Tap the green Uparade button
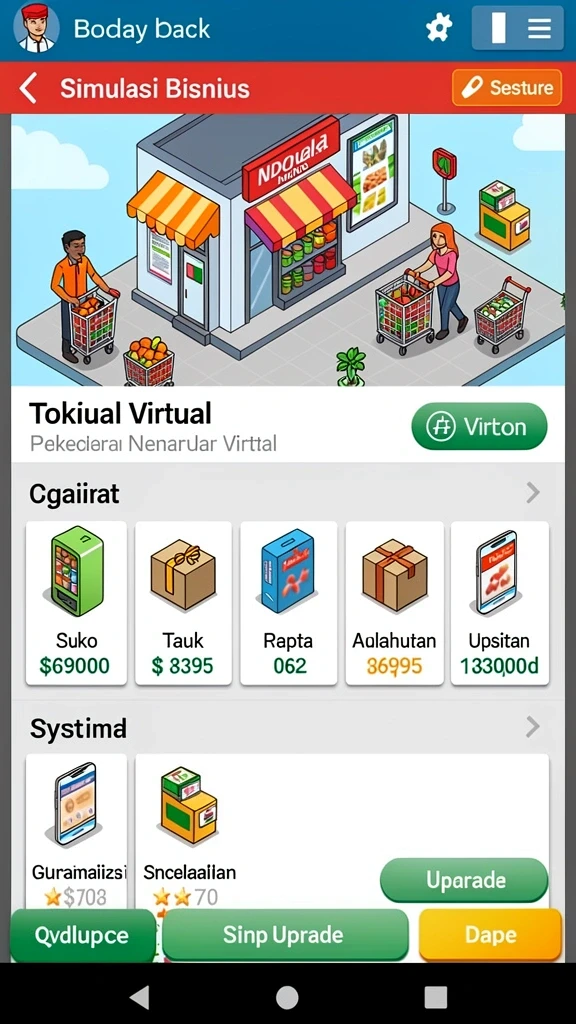576x1024 pixels. 464,880
